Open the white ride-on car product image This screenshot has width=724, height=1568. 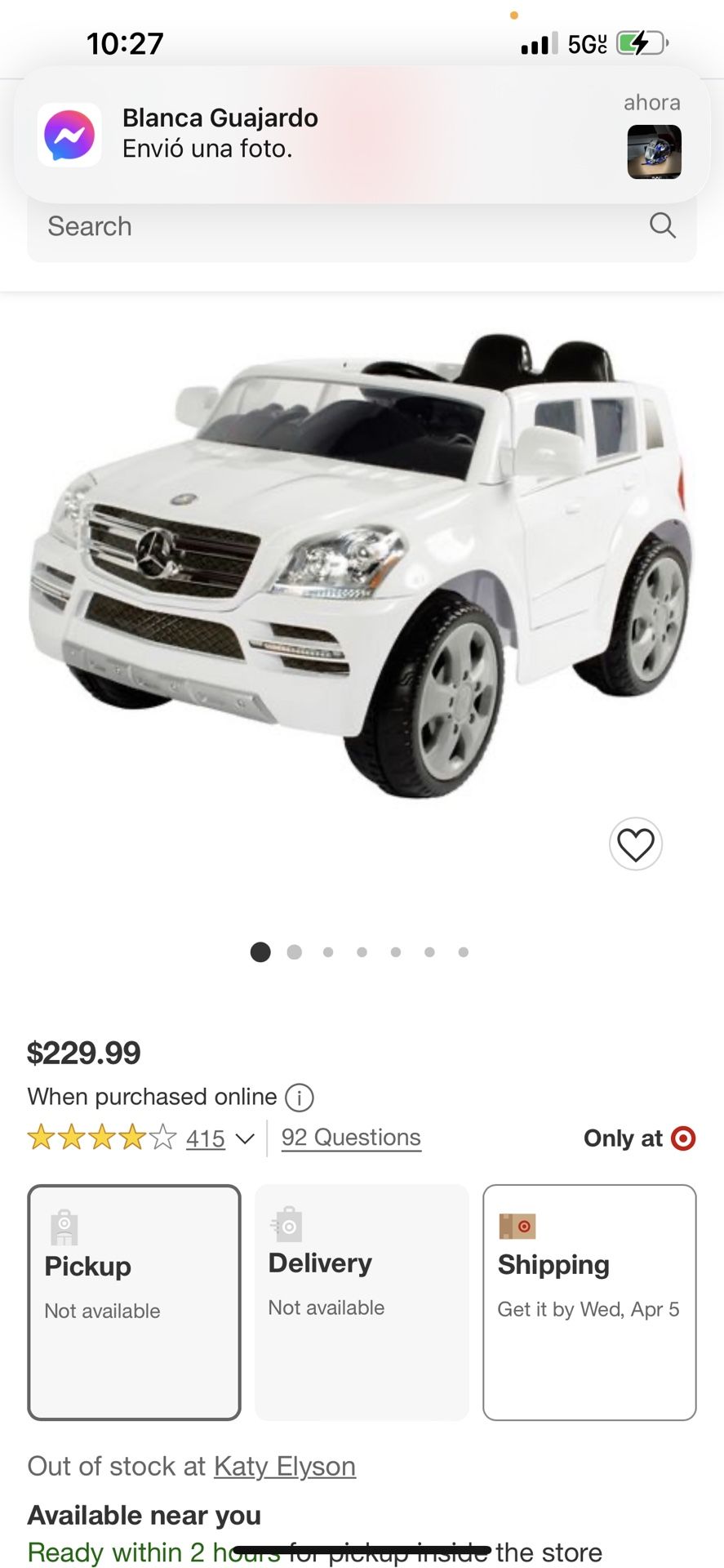[360, 563]
